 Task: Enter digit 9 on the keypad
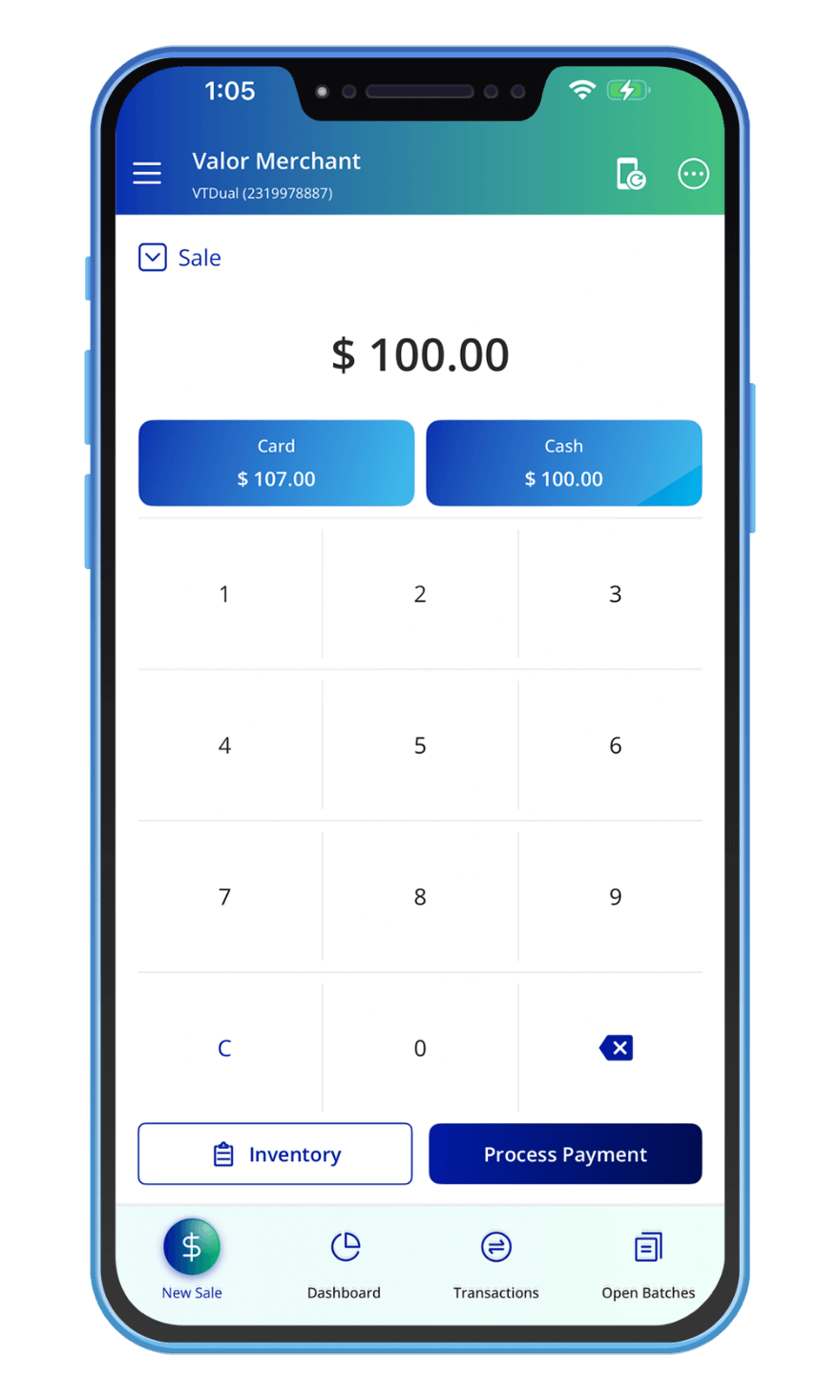click(x=615, y=897)
